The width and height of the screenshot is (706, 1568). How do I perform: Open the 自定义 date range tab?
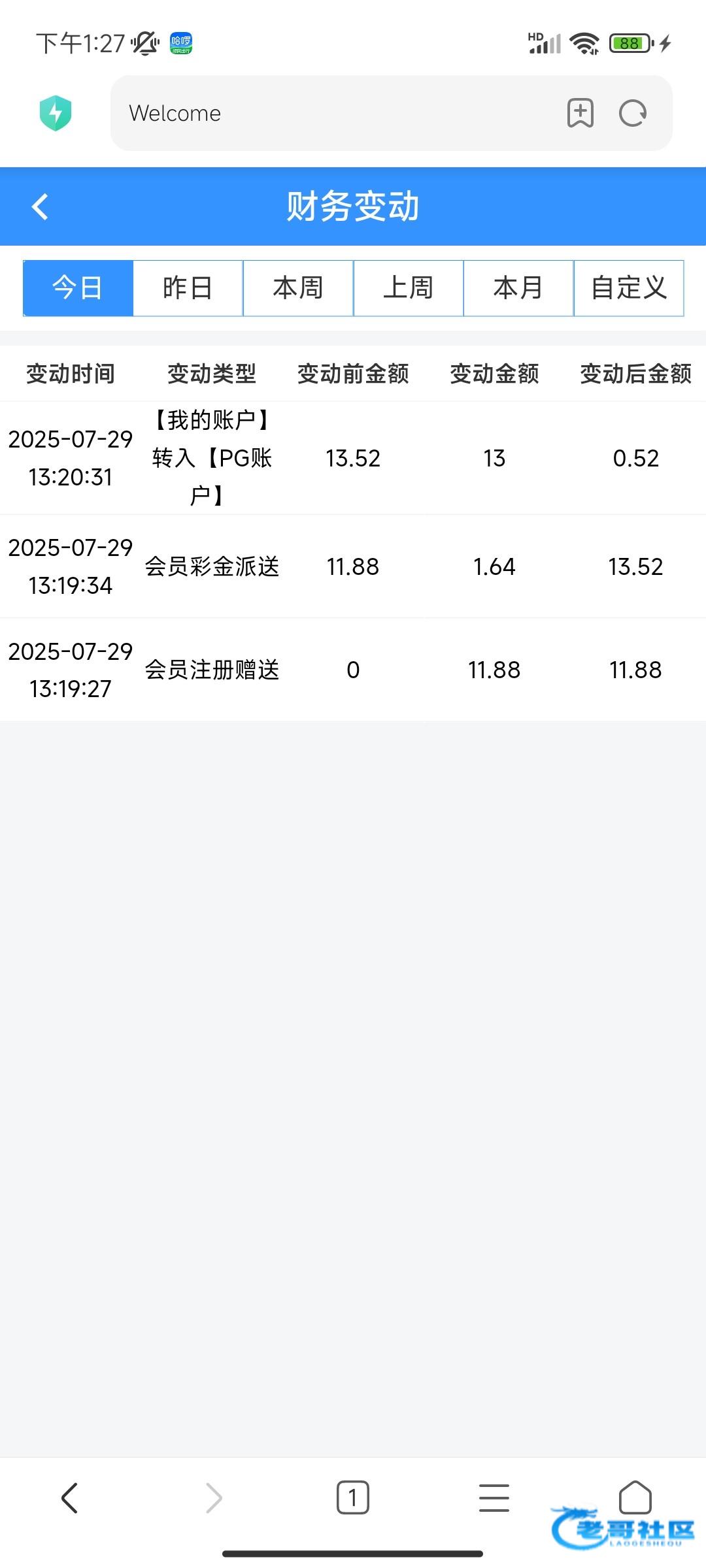(x=629, y=288)
